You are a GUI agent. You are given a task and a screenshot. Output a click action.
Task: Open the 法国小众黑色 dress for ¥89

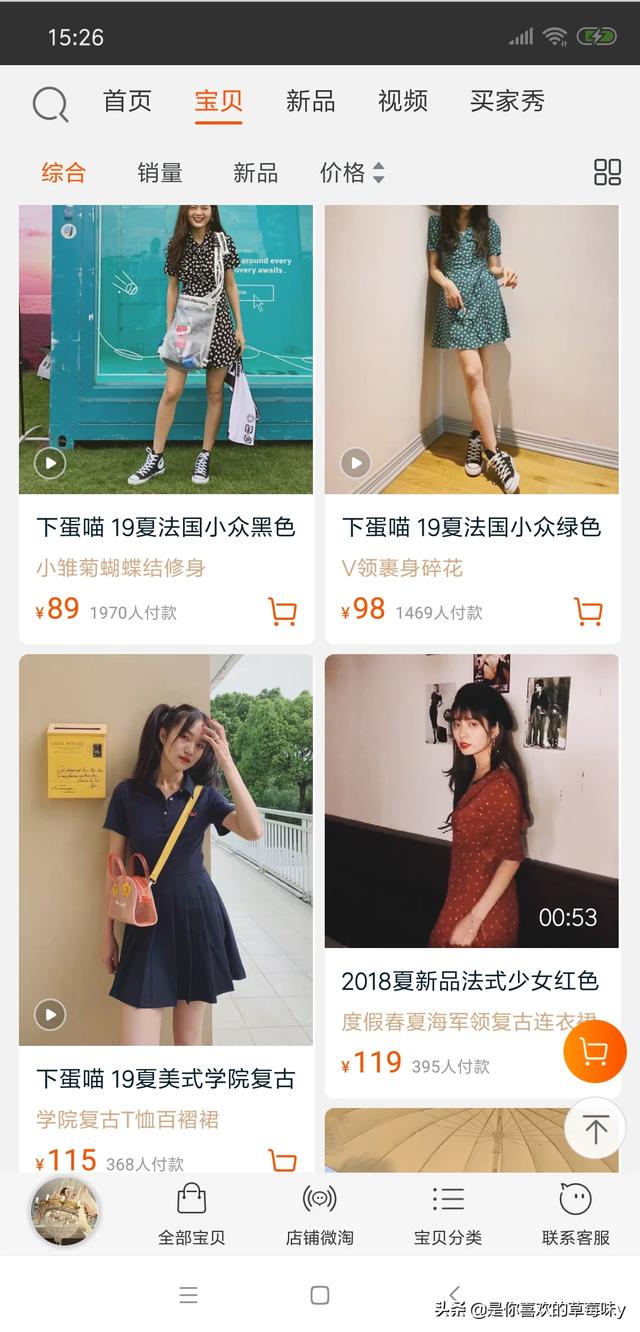tap(166, 425)
